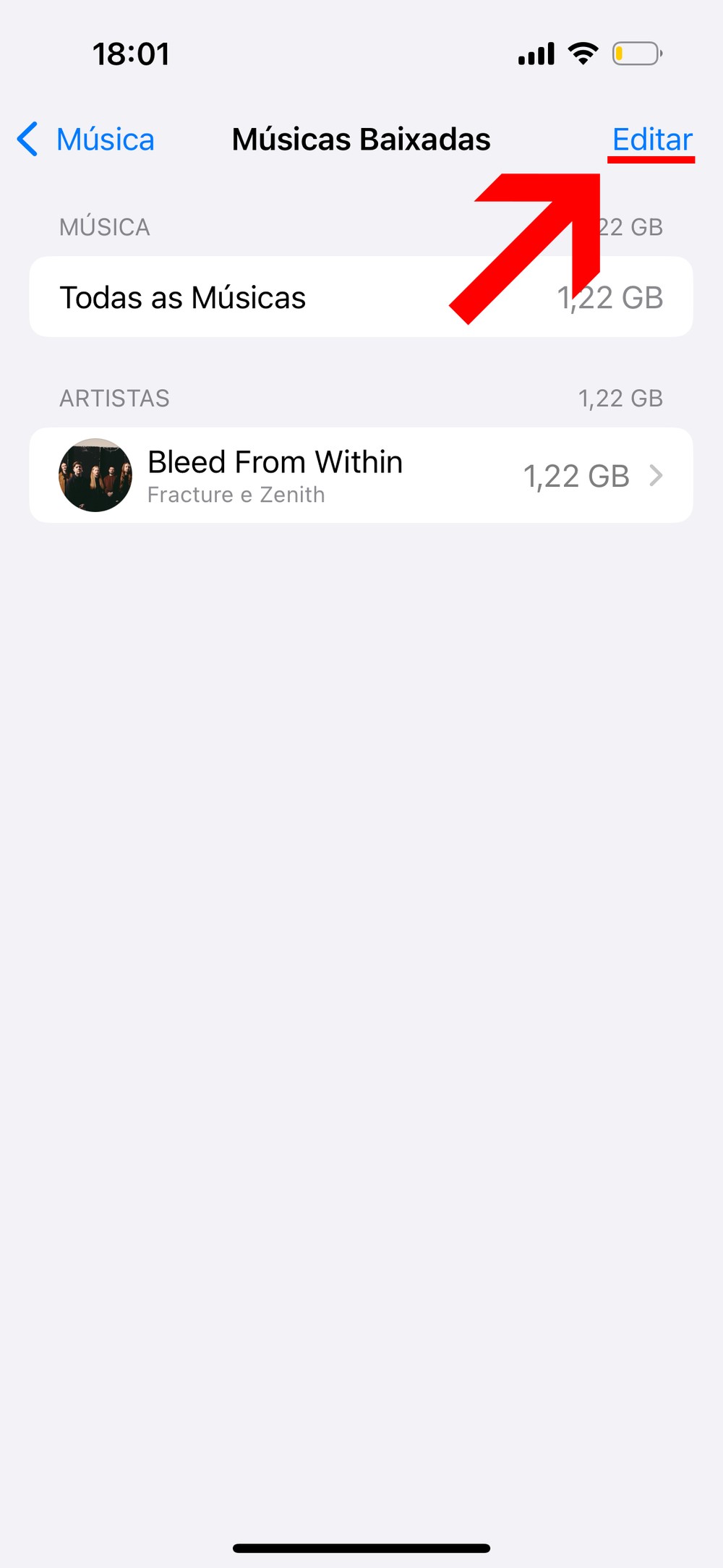Go back to Música settings
Screen dimensions: 723x1568
pyautogui.click(x=87, y=140)
